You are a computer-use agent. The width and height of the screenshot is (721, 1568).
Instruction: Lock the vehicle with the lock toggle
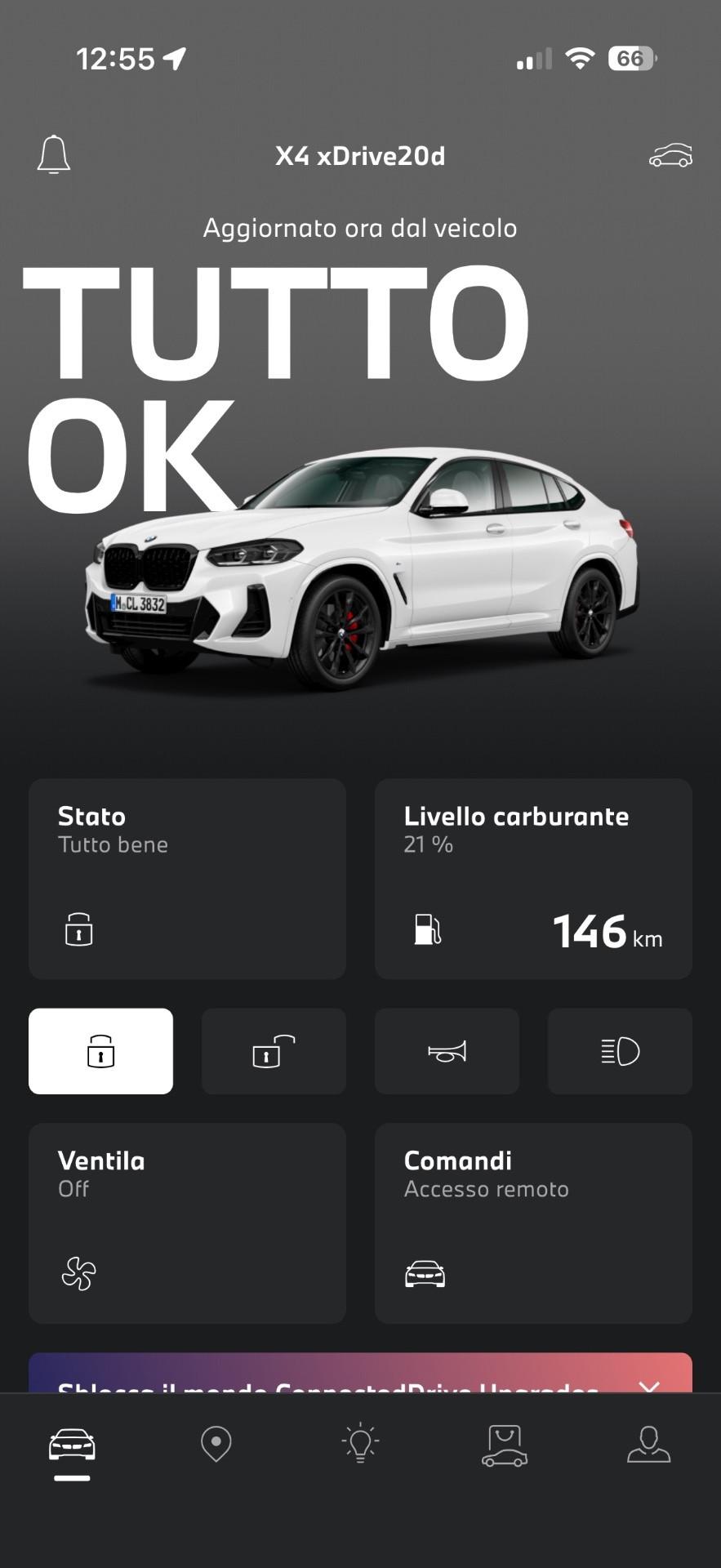(100, 1051)
